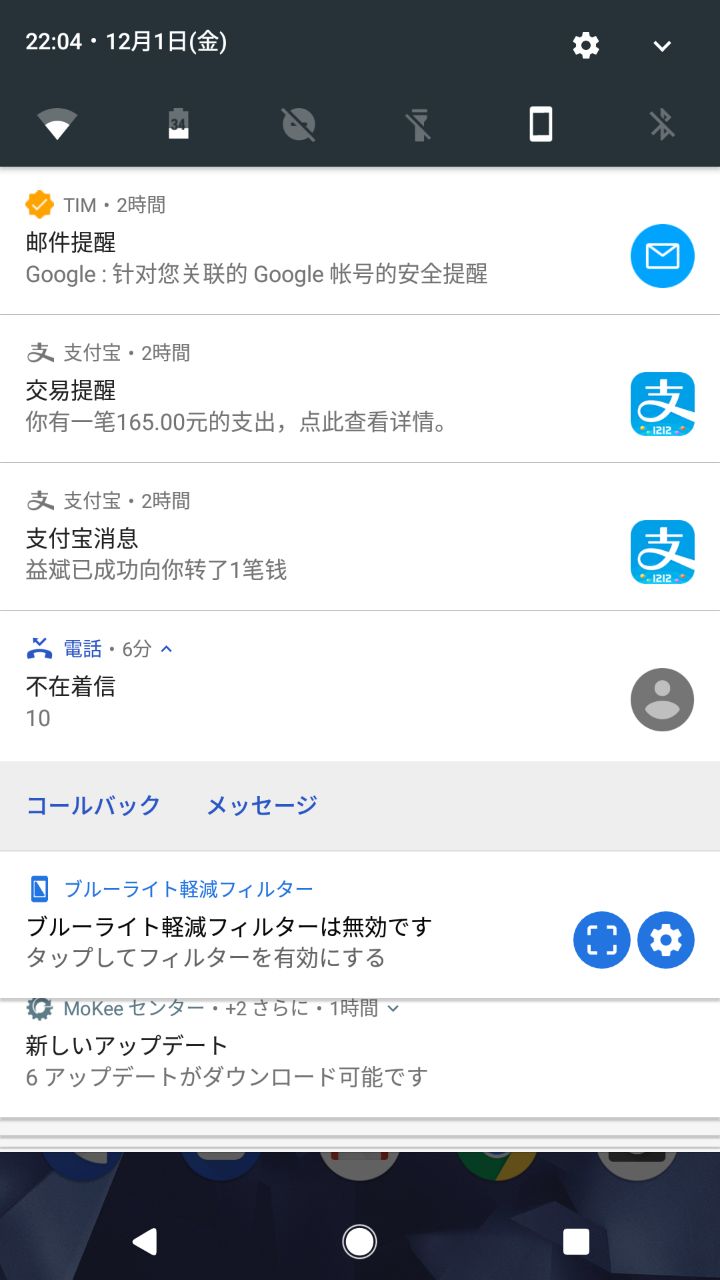Tap the blue screenshot frame icon
The width and height of the screenshot is (720, 1280).
602,940
